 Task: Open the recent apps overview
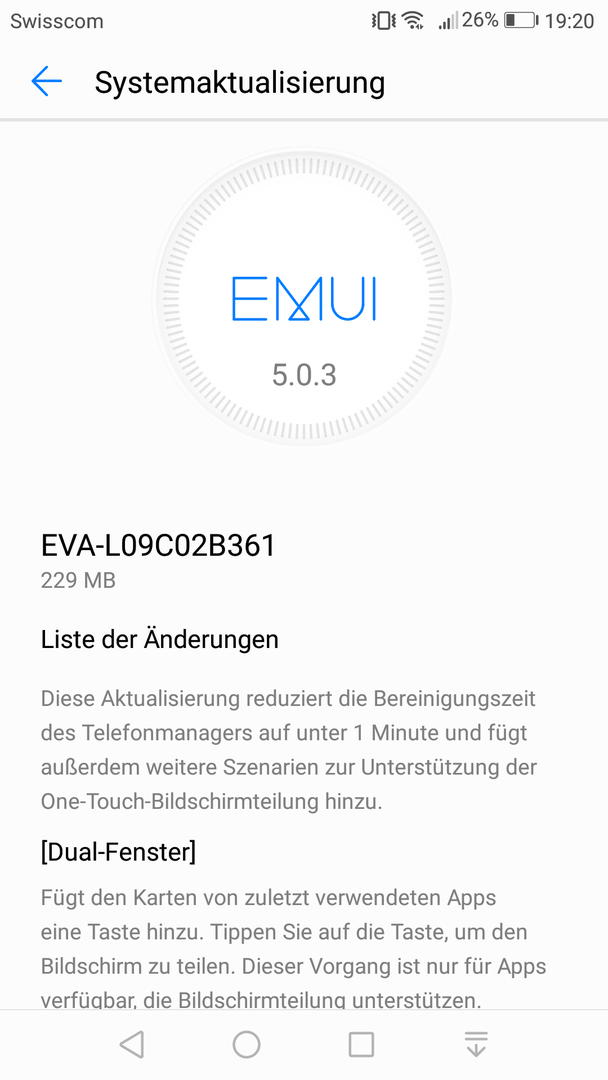pyautogui.click(x=361, y=1044)
